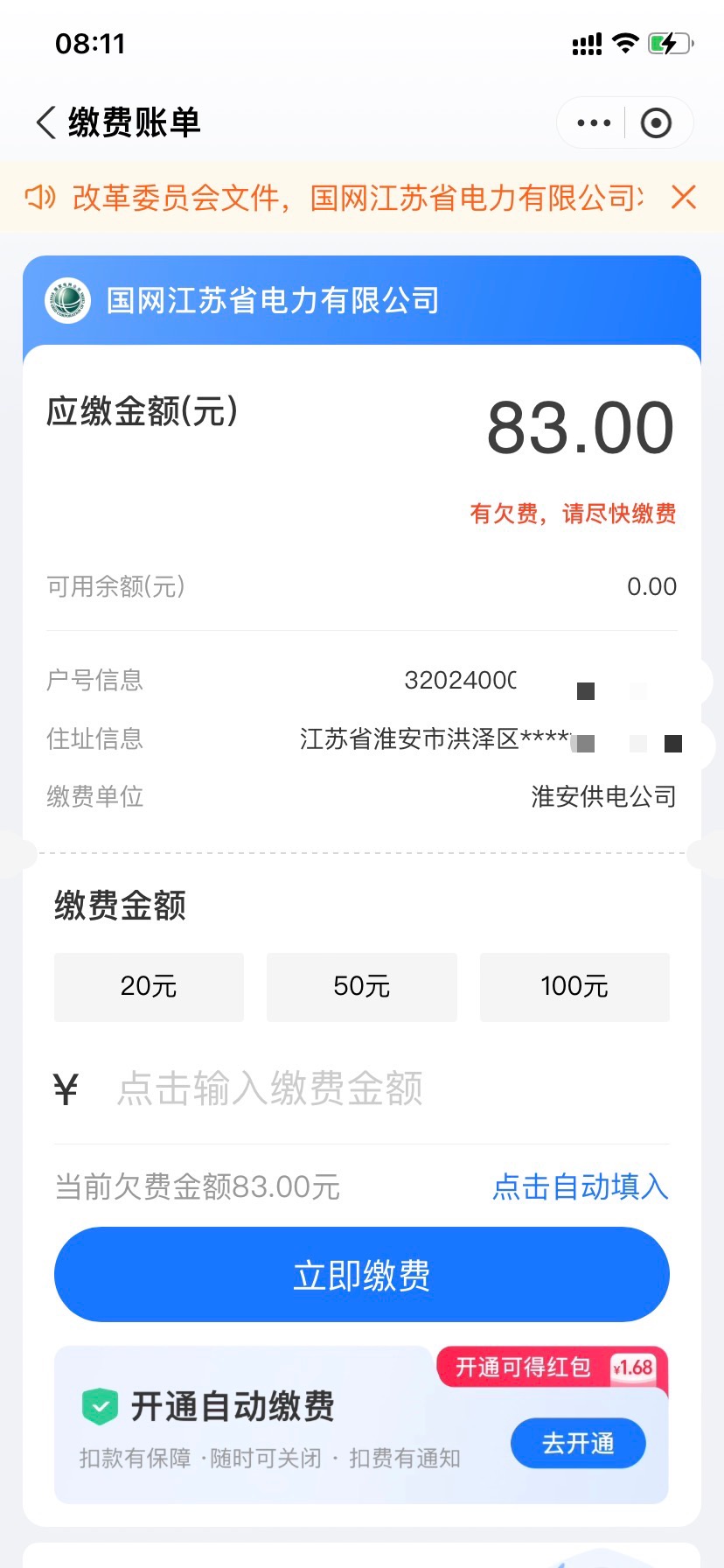Dismiss the orange notice banner
Viewport: 724px width, 1568px height.
click(x=684, y=197)
